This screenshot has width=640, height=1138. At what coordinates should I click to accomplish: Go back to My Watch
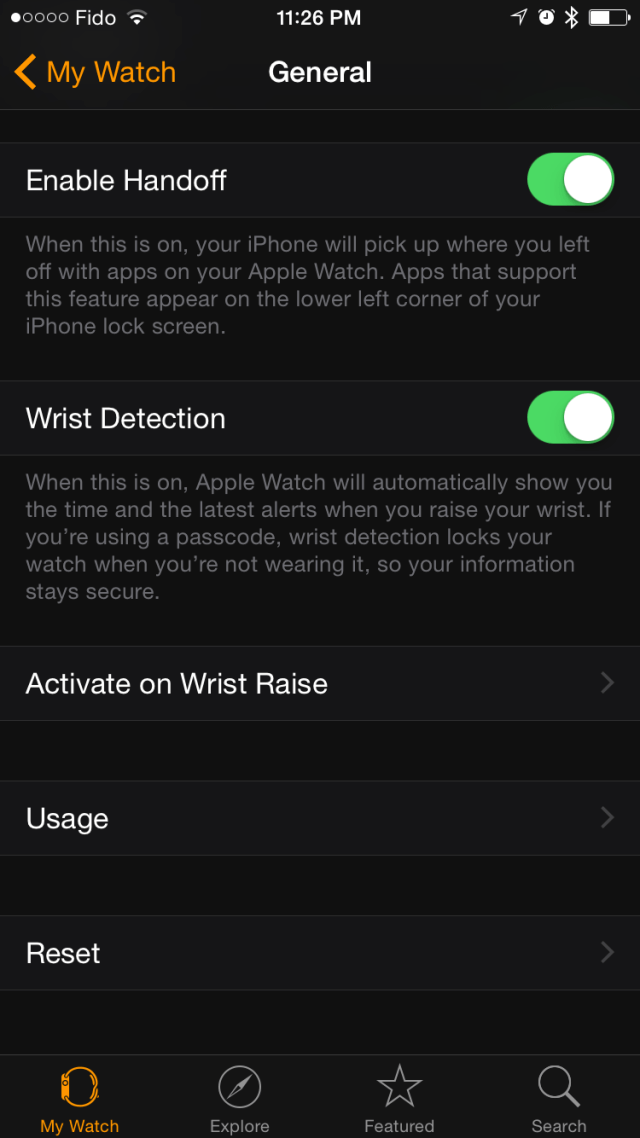point(95,72)
